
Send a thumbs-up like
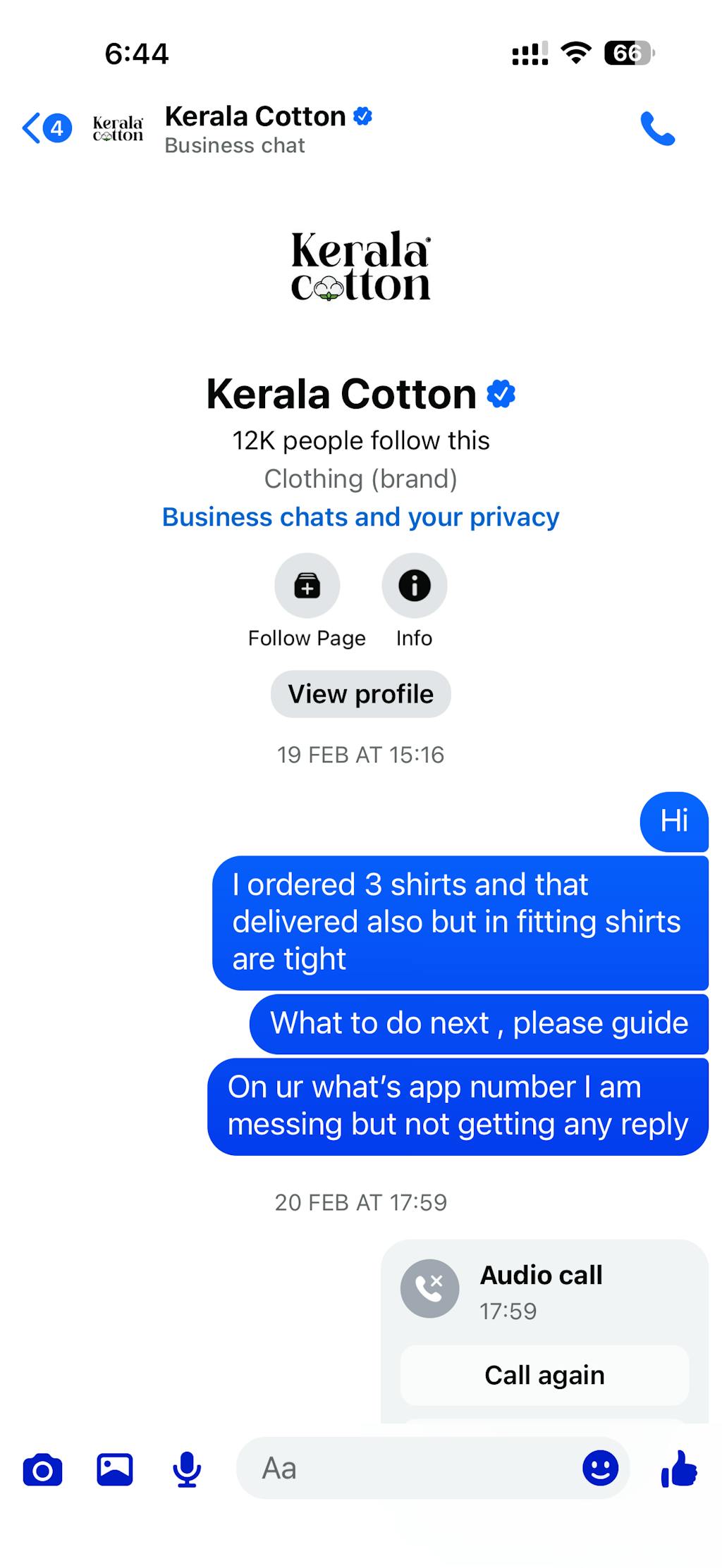[x=679, y=1469]
